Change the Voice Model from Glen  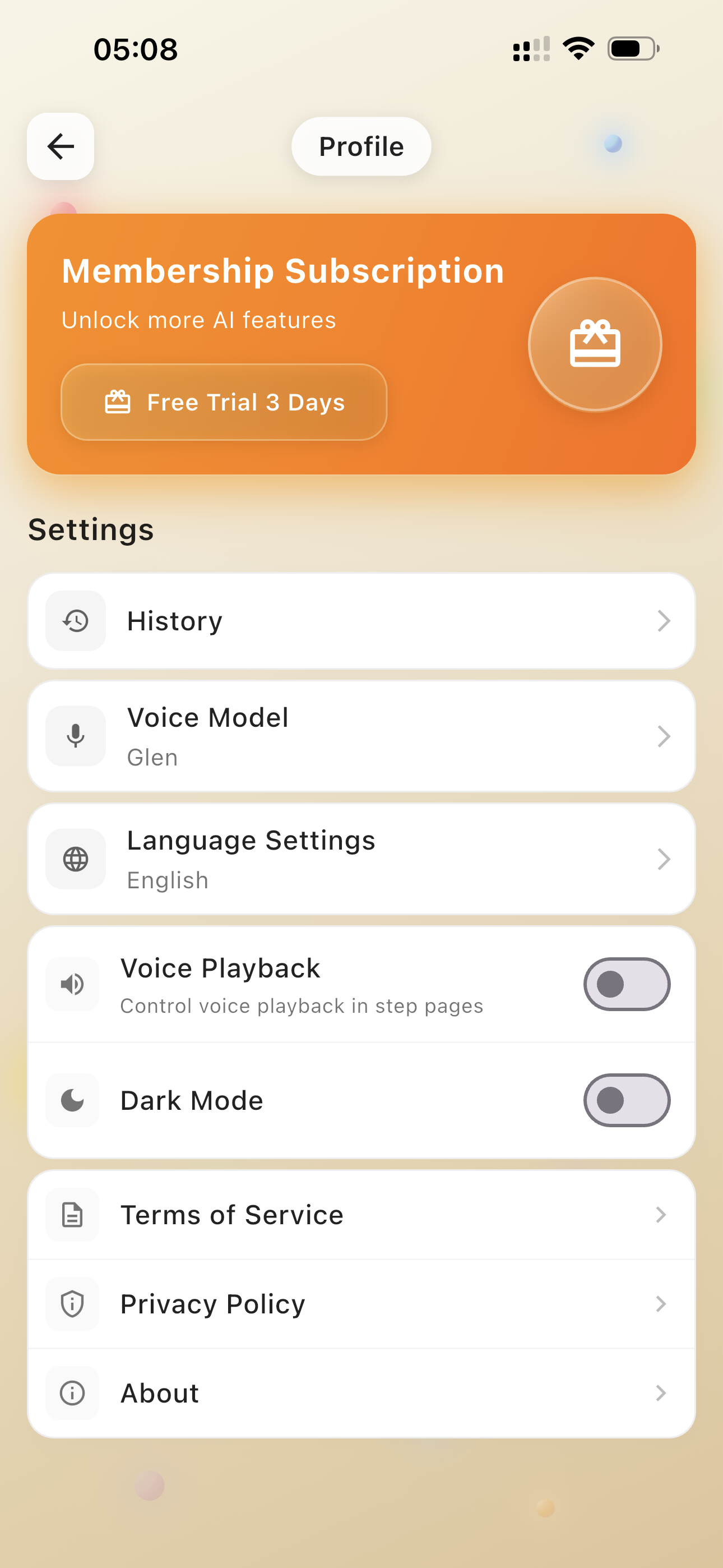tap(361, 736)
